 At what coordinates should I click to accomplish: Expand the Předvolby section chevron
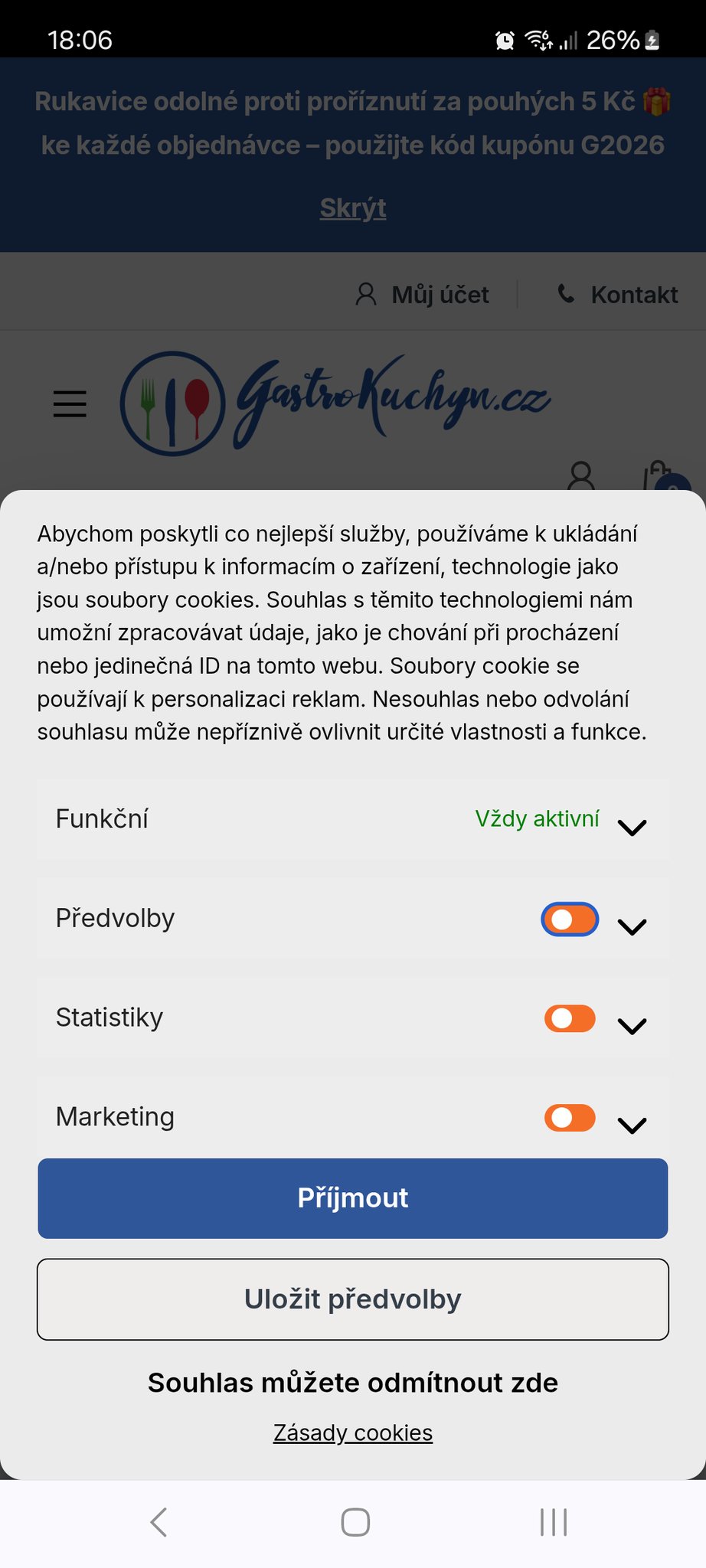[632, 926]
